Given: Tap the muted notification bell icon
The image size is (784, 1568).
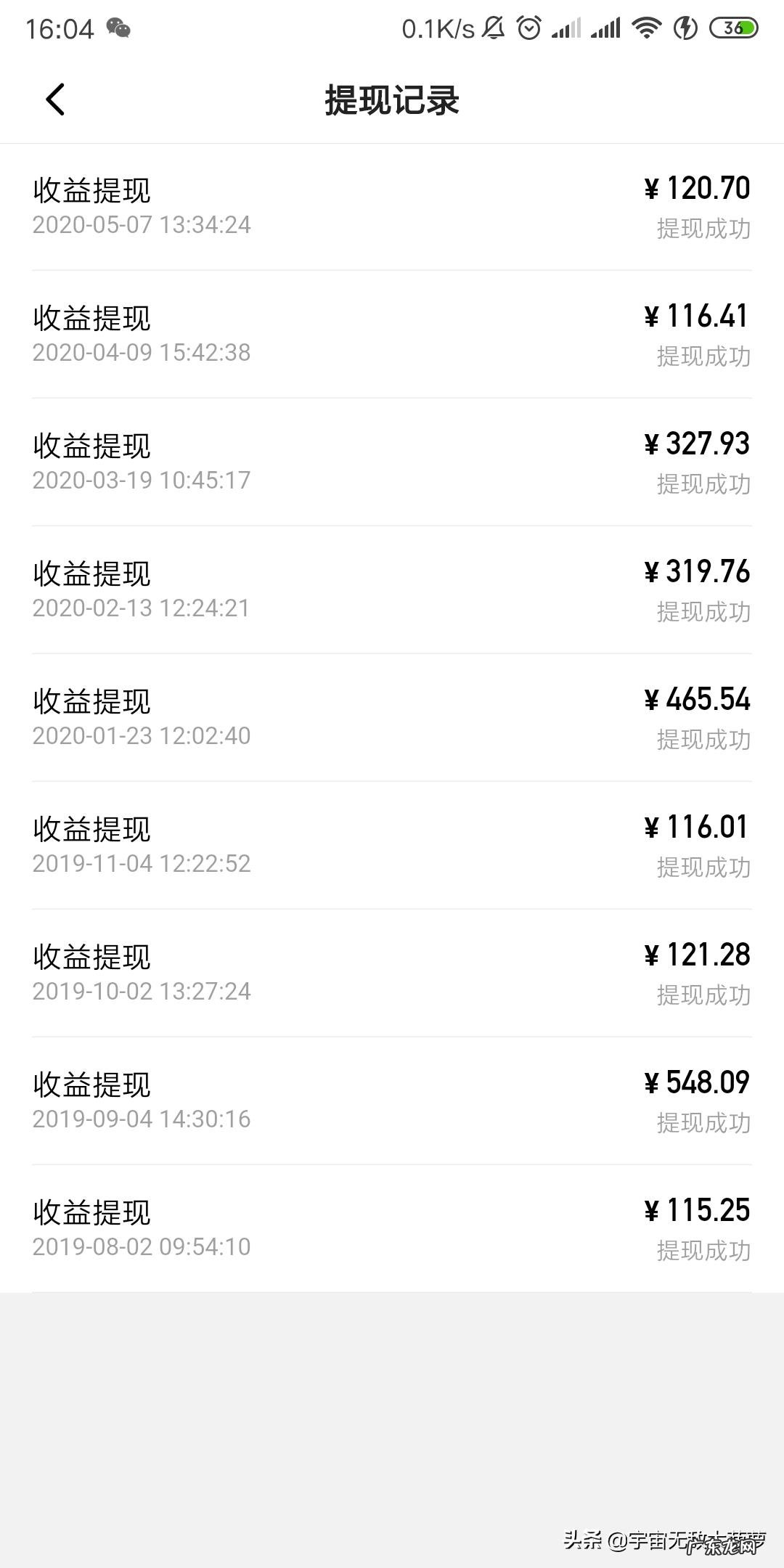Looking at the screenshot, I should pyautogui.click(x=495, y=28).
